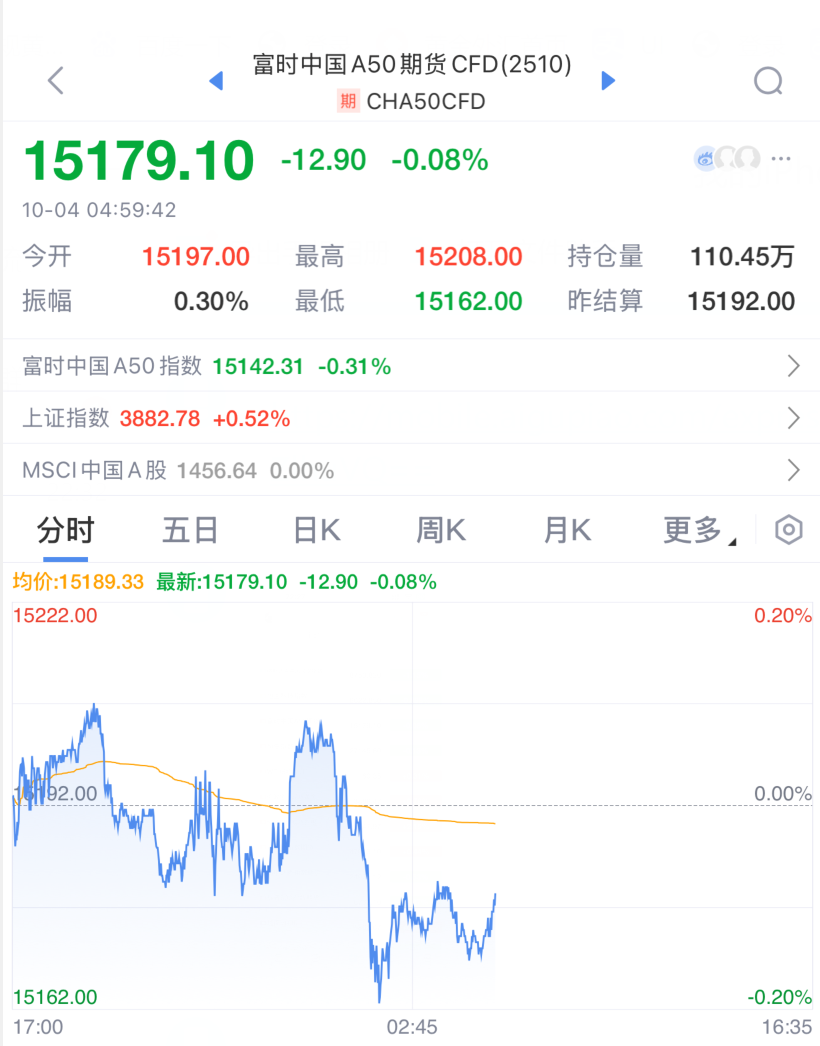Image resolution: width=820 pixels, height=1046 pixels.
Task: Select the 周K weekly chart view
Action: click(x=440, y=530)
